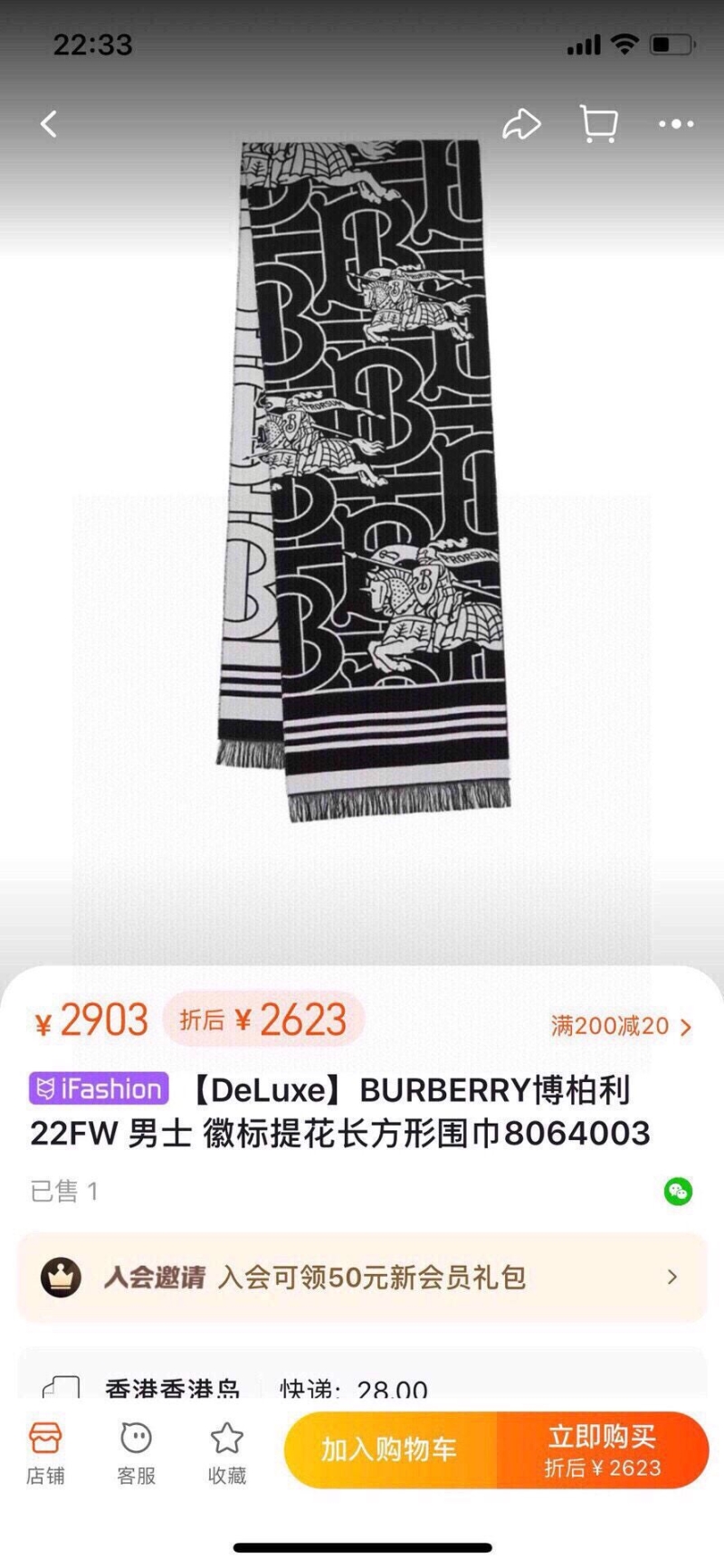Open the 店铺 store page
Image resolution: width=724 pixels, height=1568 pixels.
point(45,1453)
